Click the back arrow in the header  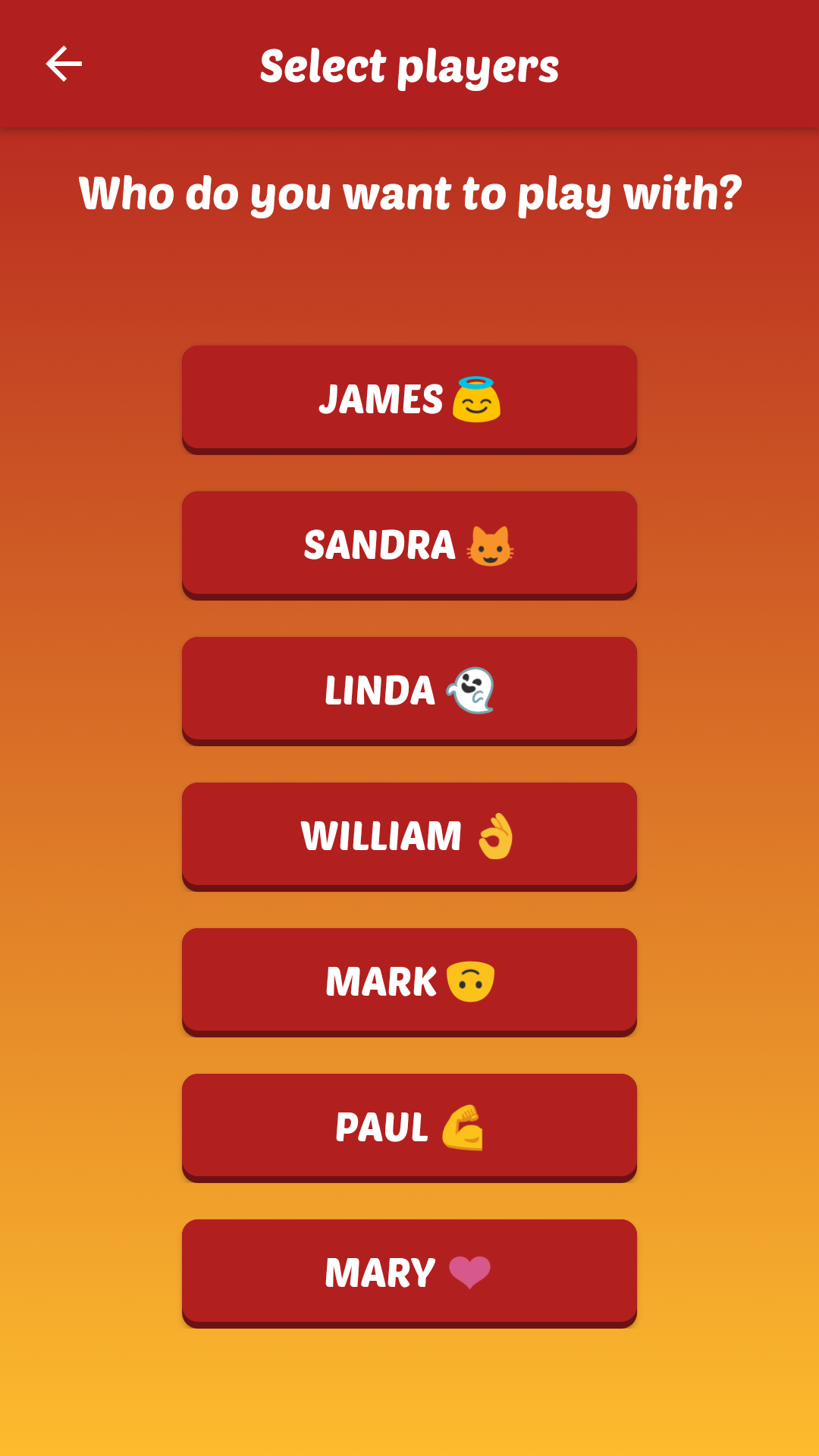pos(64,64)
